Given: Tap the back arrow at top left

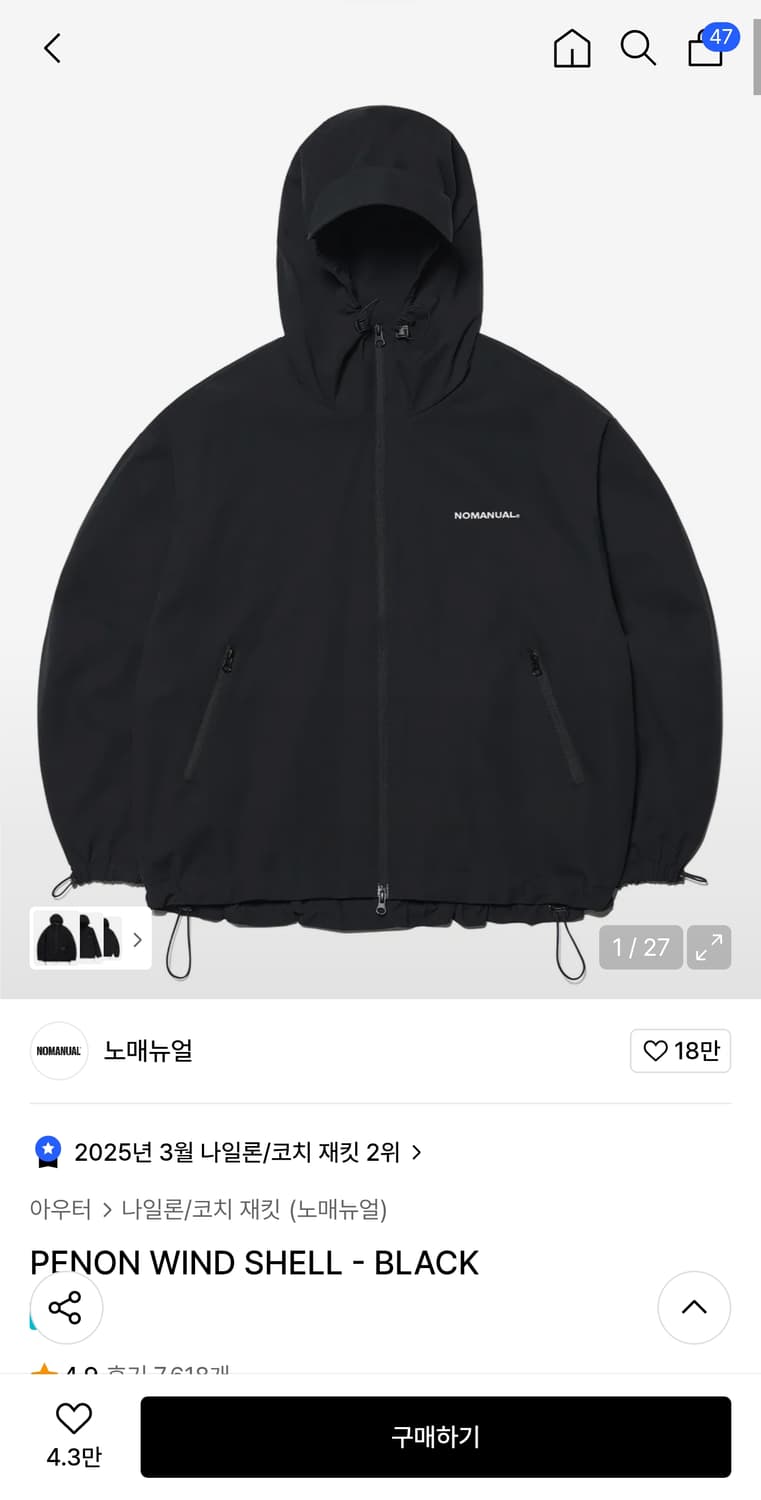Looking at the screenshot, I should click(52, 48).
